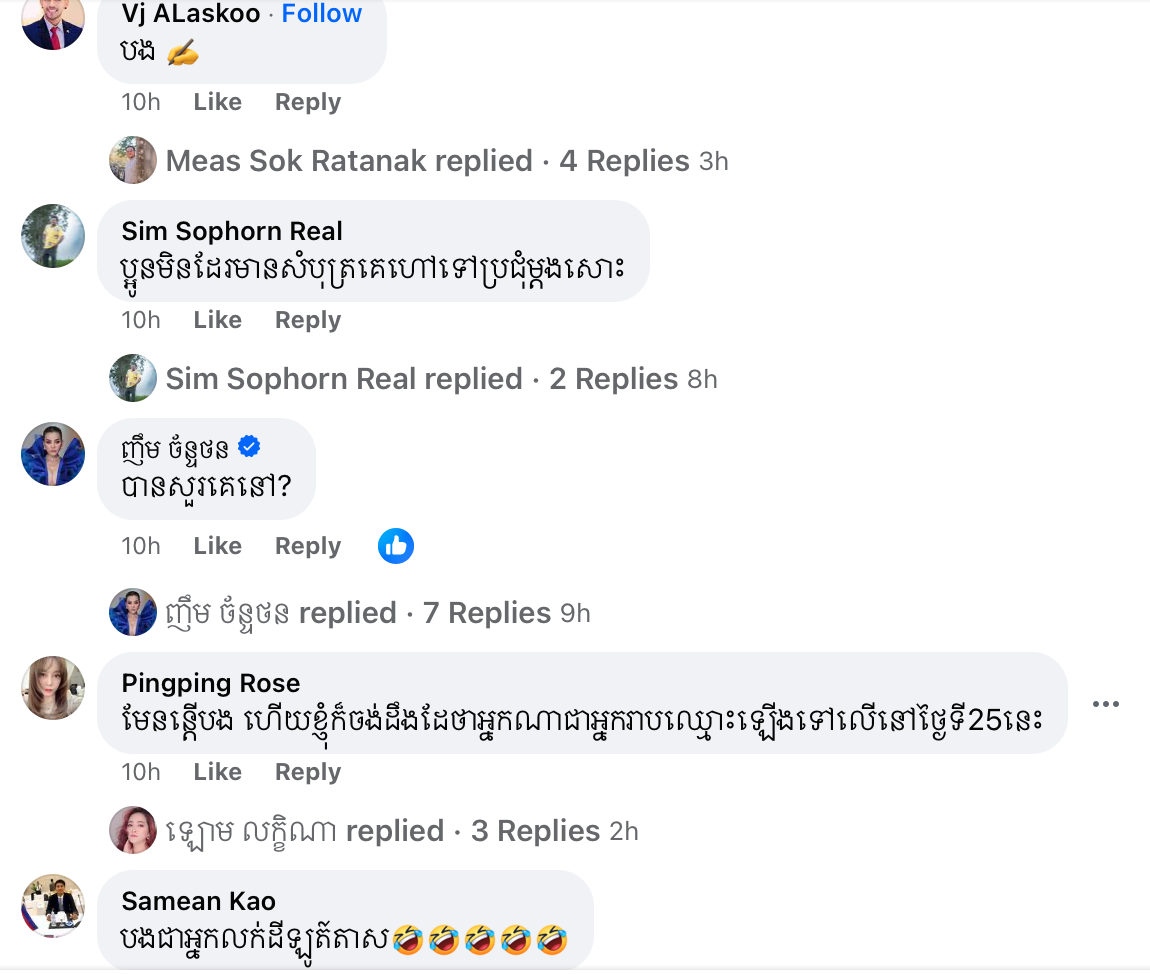Open Samean Kao's profile
Viewport: 1150px width, 974px height.
(198, 901)
